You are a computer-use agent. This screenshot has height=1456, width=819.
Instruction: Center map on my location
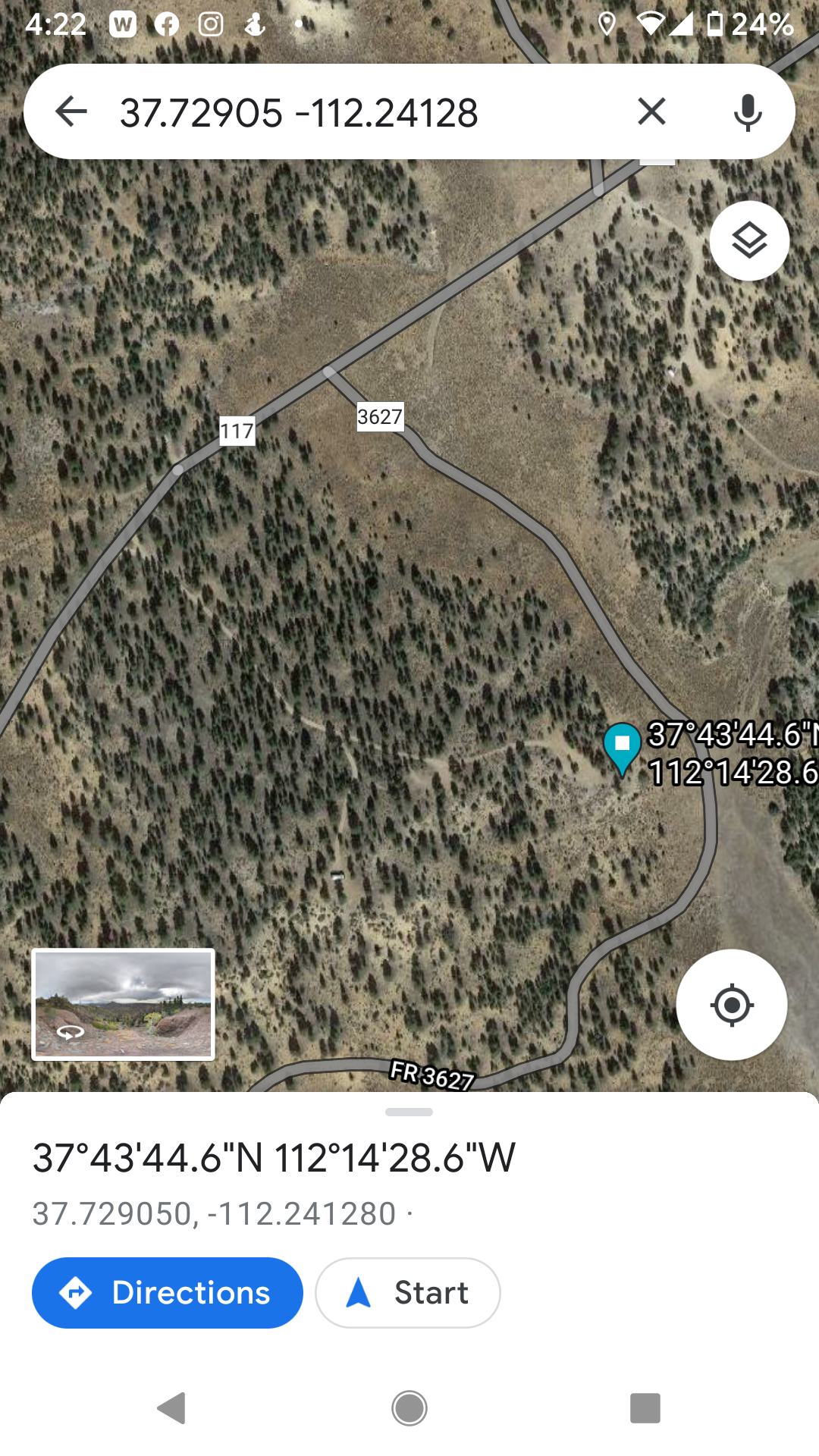(x=731, y=1005)
